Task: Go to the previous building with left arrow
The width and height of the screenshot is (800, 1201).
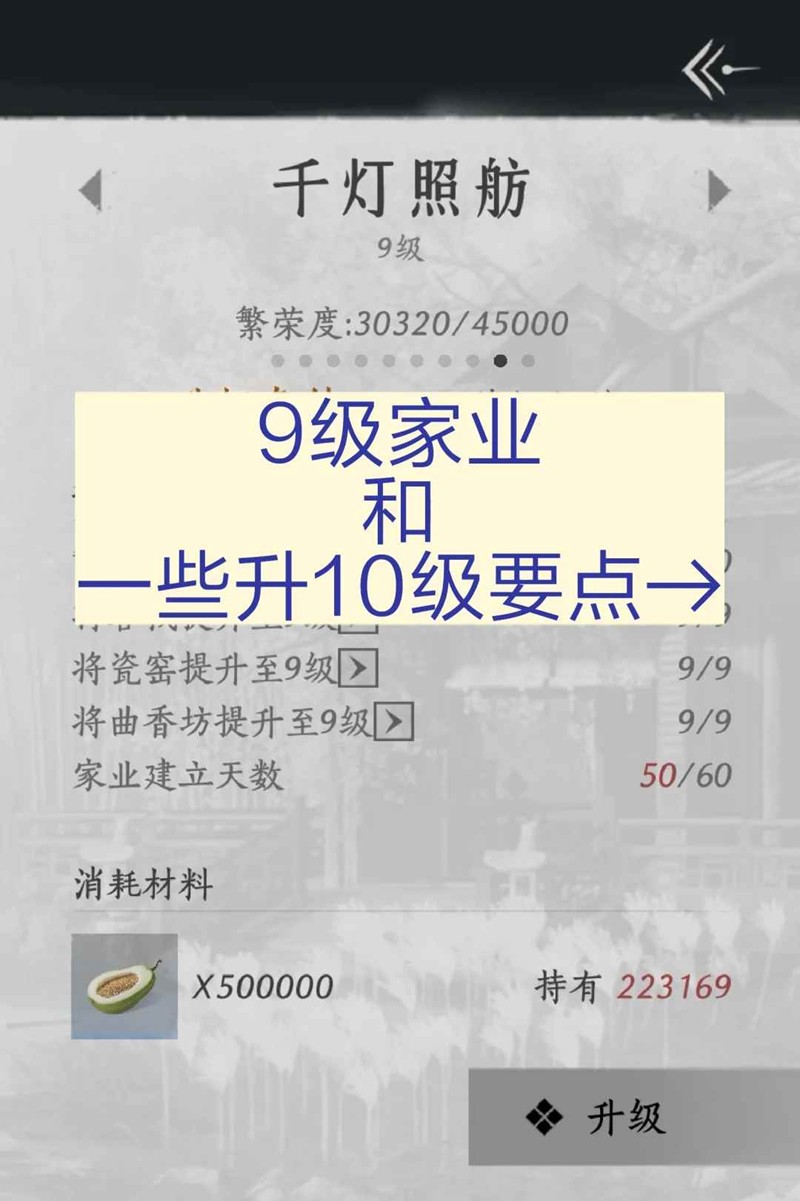Action: coord(91,190)
